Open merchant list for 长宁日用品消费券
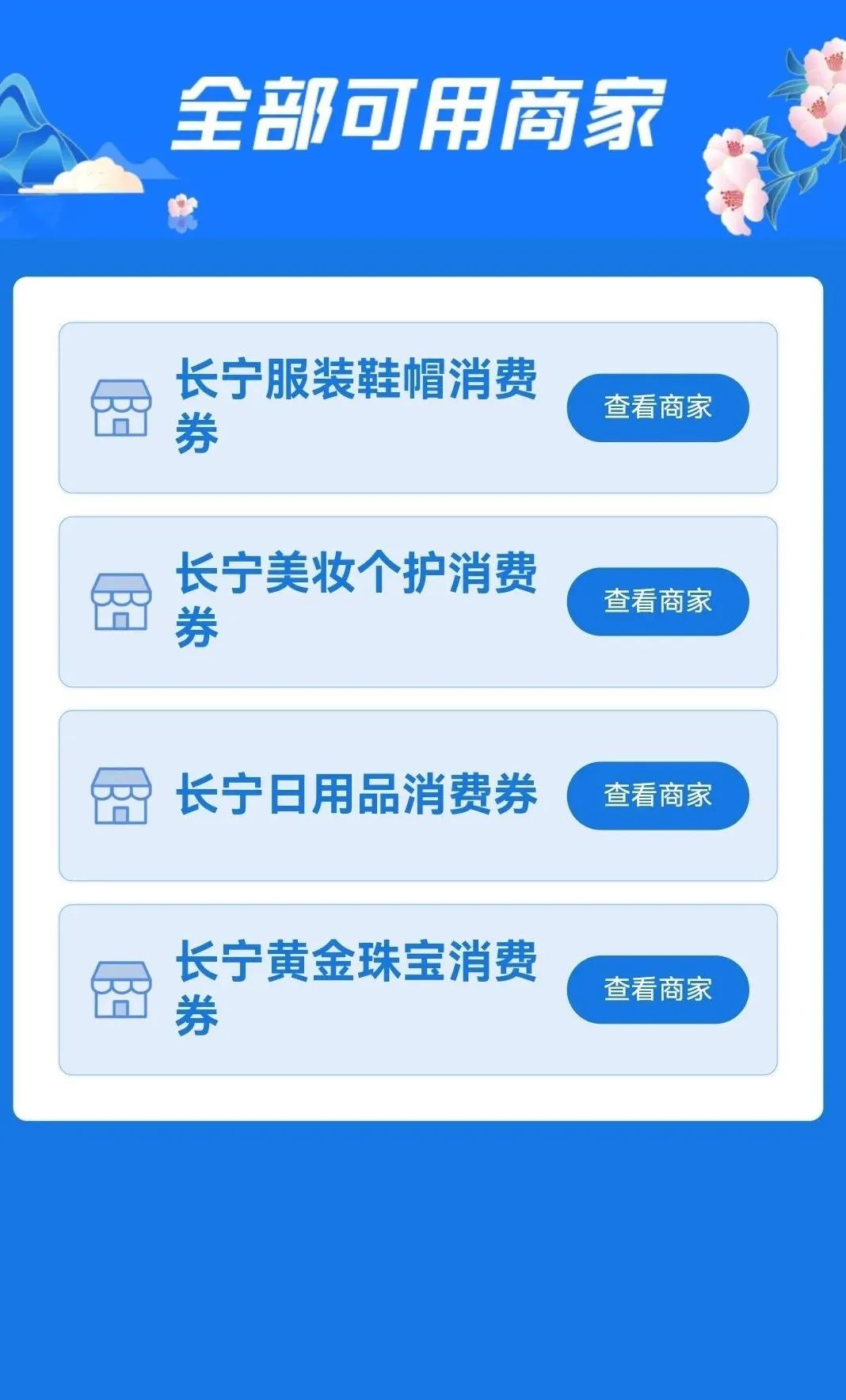The image size is (846, 1400). point(657,795)
